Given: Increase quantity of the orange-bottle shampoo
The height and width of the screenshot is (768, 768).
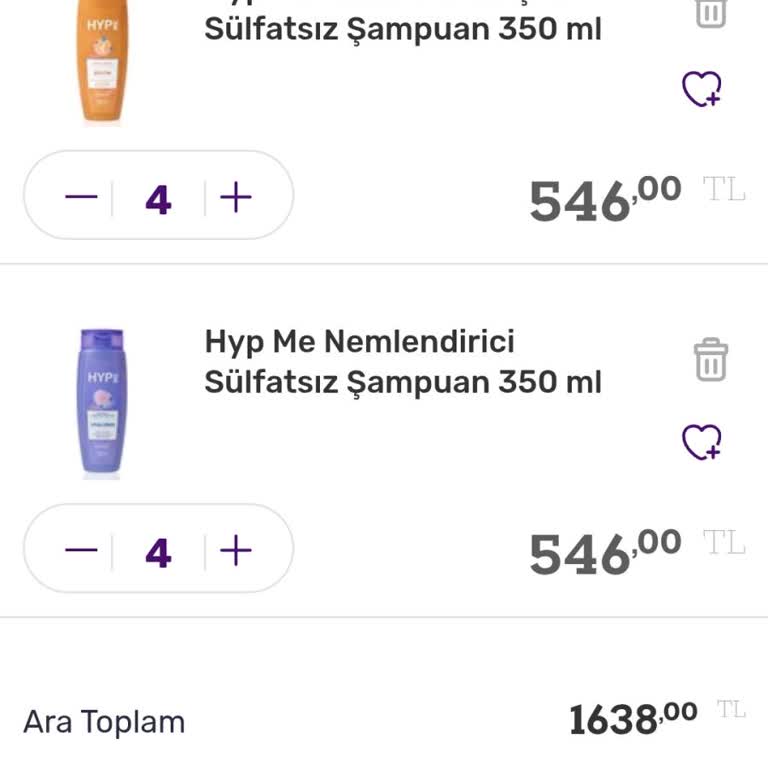Looking at the screenshot, I should (236, 197).
